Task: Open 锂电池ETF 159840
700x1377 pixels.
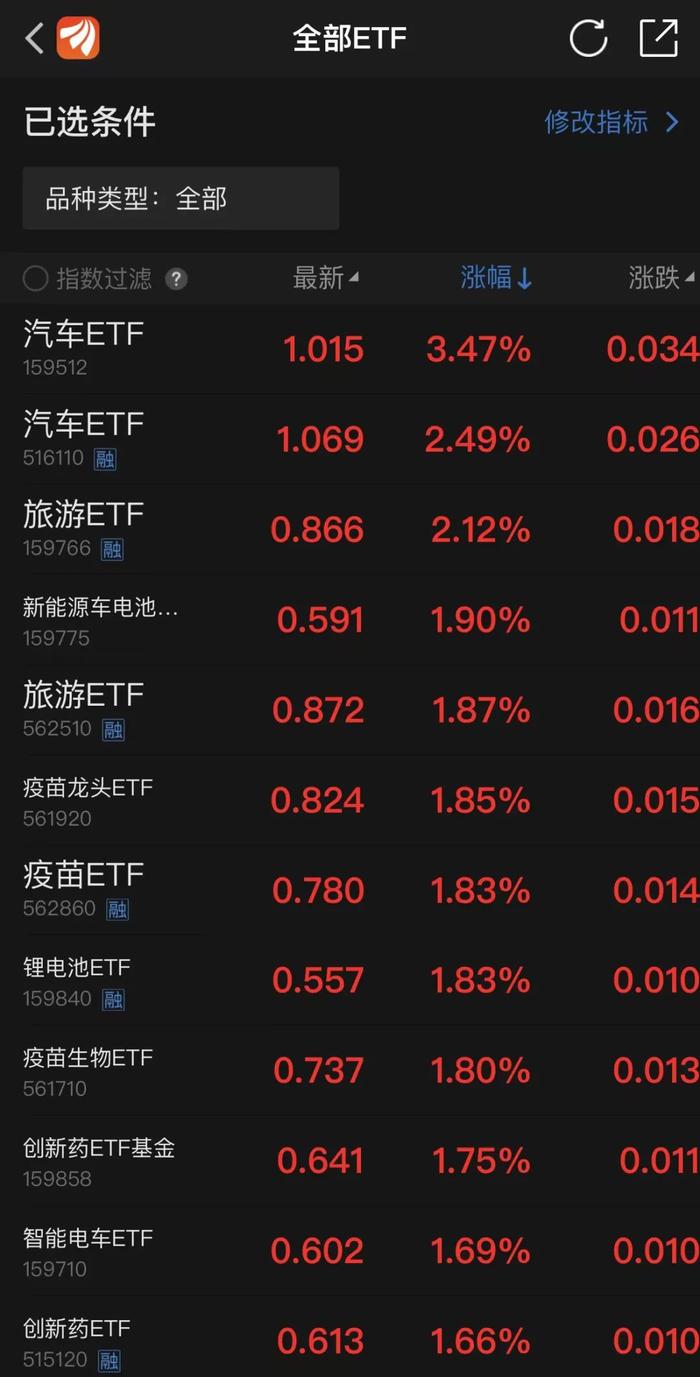Action: coord(350,981)
